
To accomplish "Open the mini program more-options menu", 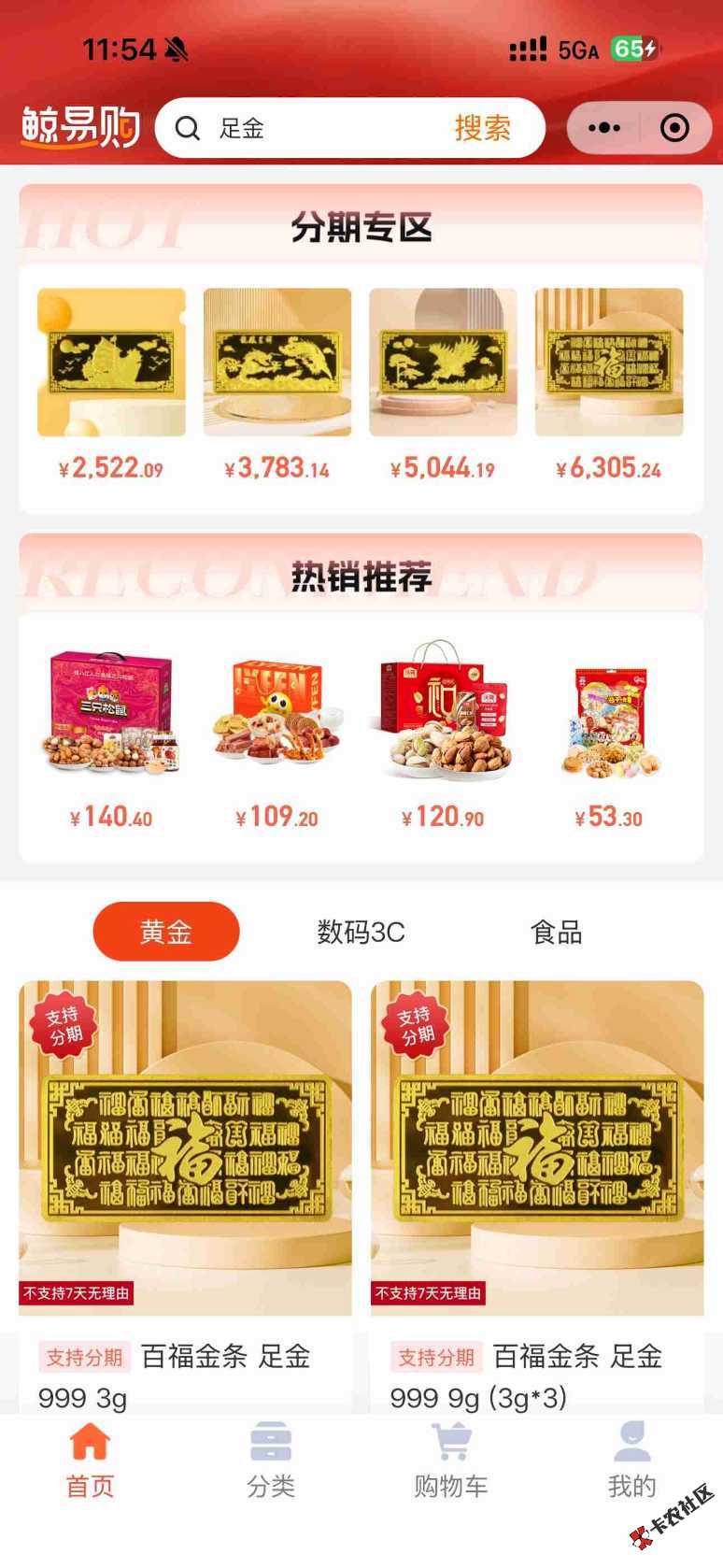I will pyautogui.click(x=604, y=128).
